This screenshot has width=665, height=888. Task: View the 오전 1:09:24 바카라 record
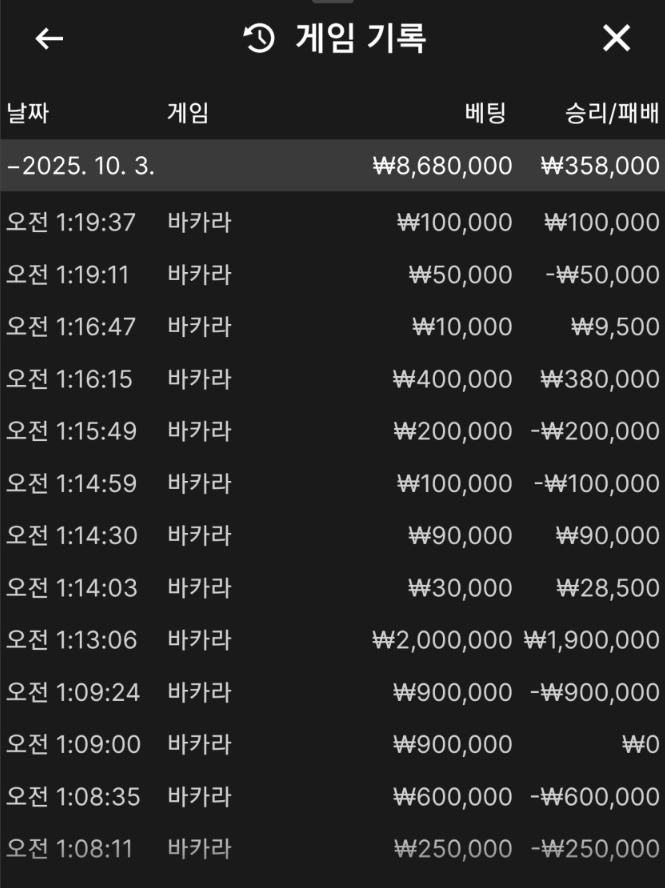[332, 692]
